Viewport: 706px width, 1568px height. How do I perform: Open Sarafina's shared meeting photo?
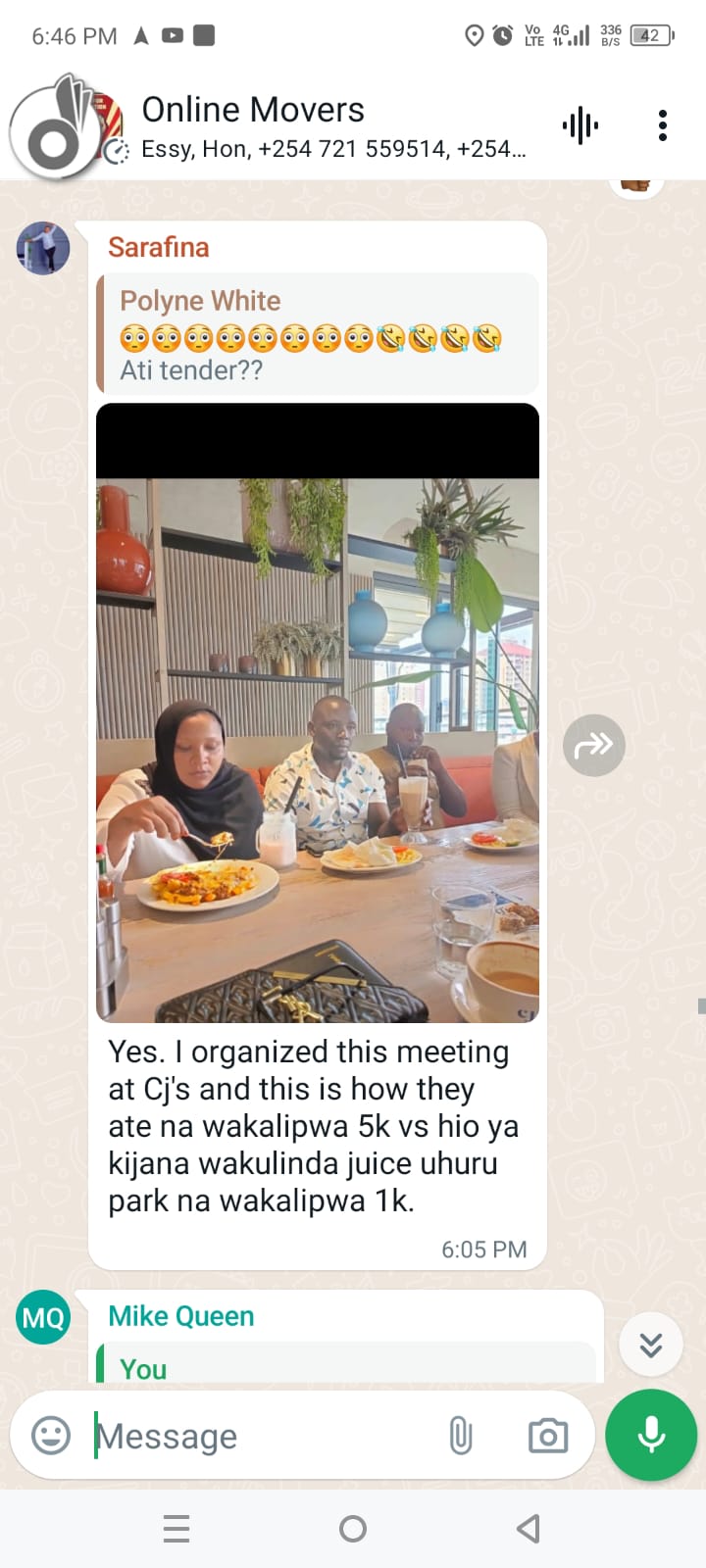tap(318, 712)
